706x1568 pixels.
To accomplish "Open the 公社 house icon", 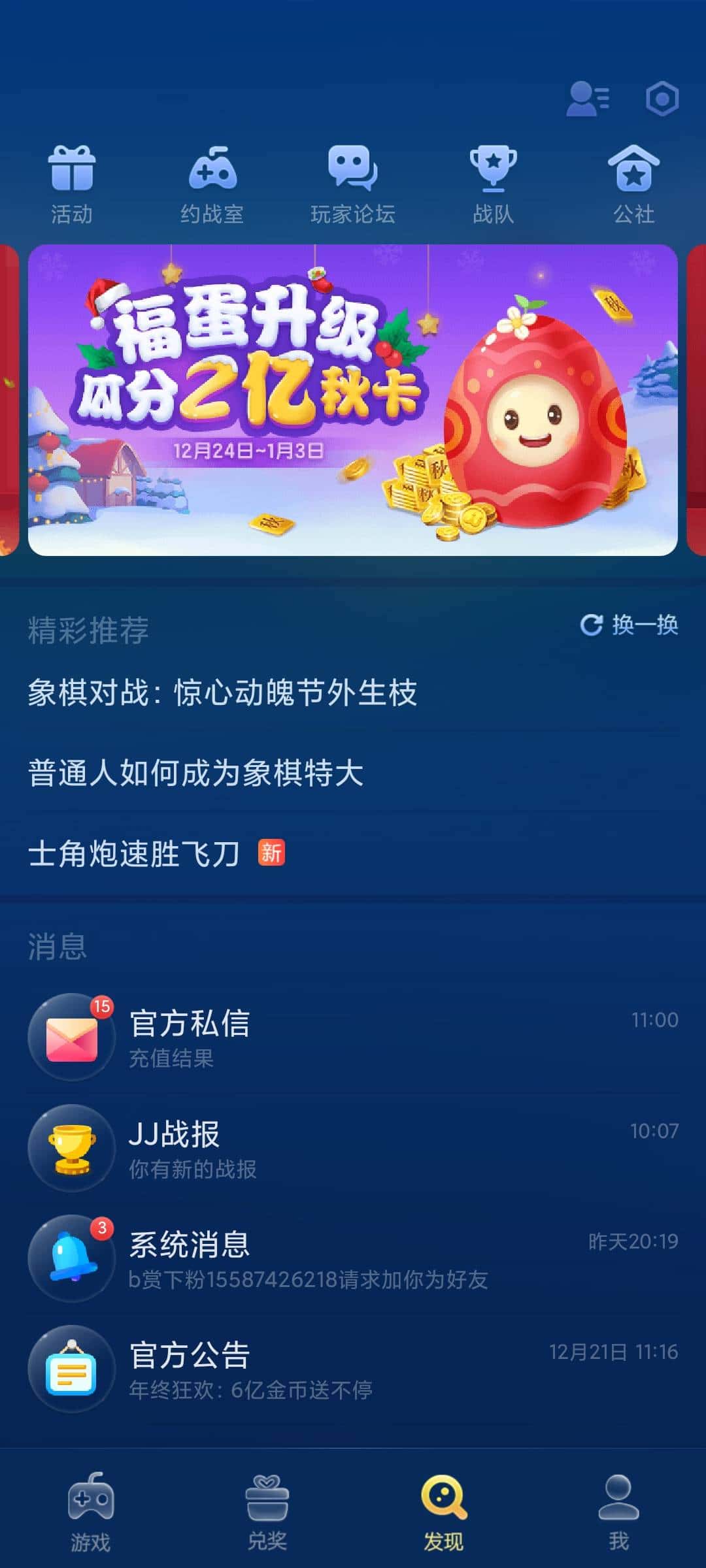I will tap(633, 171).
